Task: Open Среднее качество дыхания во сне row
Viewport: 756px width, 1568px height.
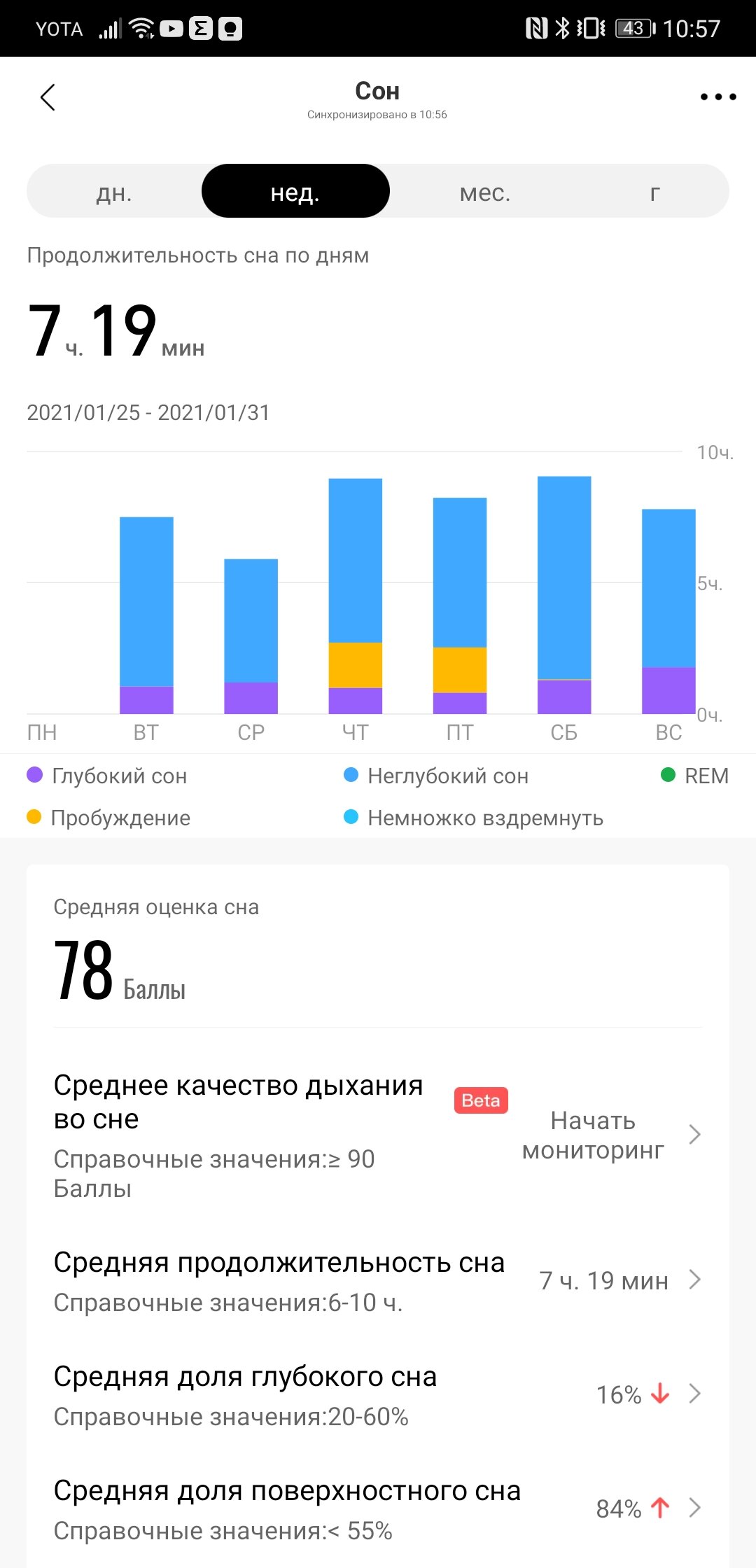Action: (x=378, y=1134)
